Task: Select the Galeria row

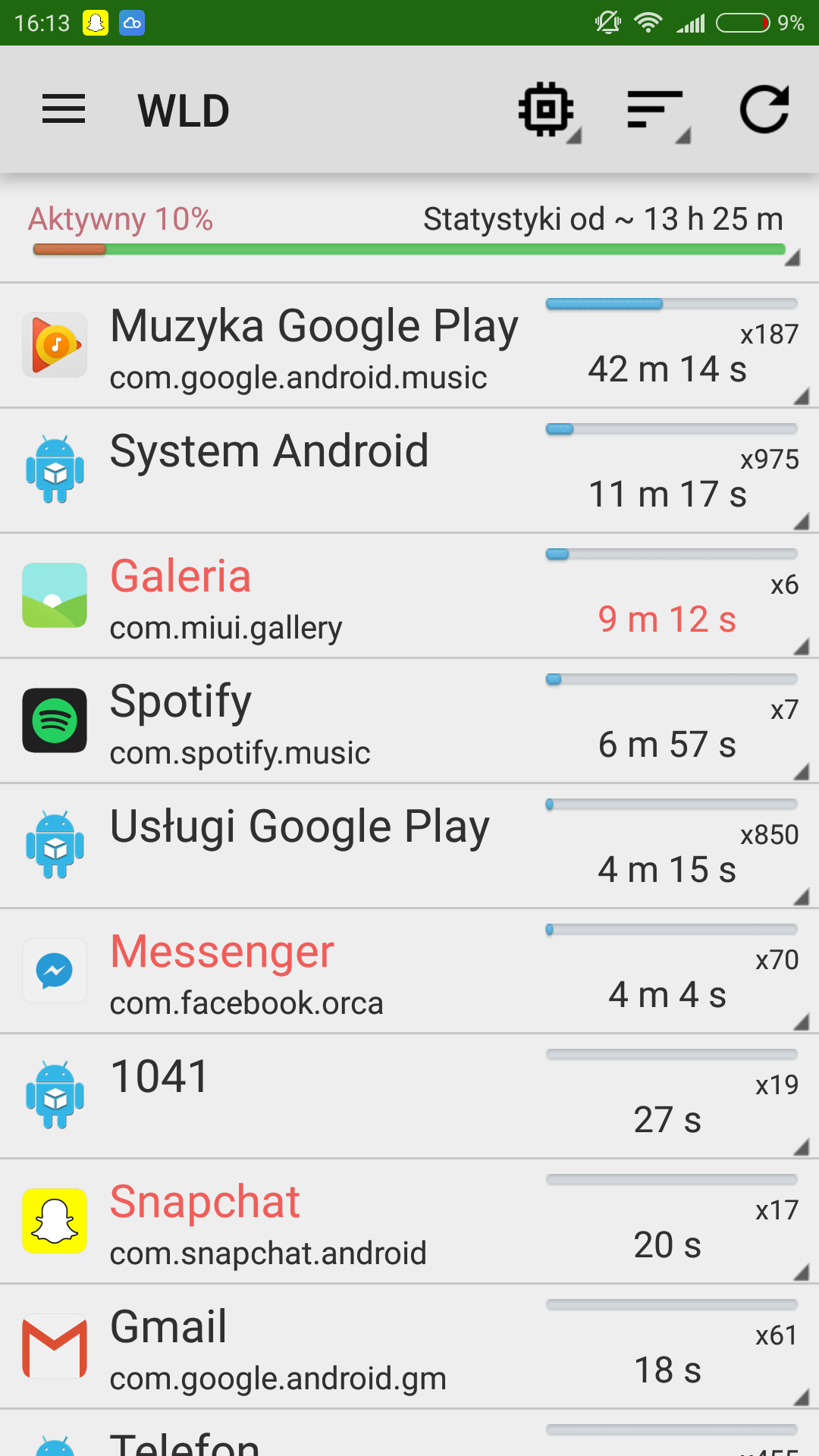Action: pos(409,597)
